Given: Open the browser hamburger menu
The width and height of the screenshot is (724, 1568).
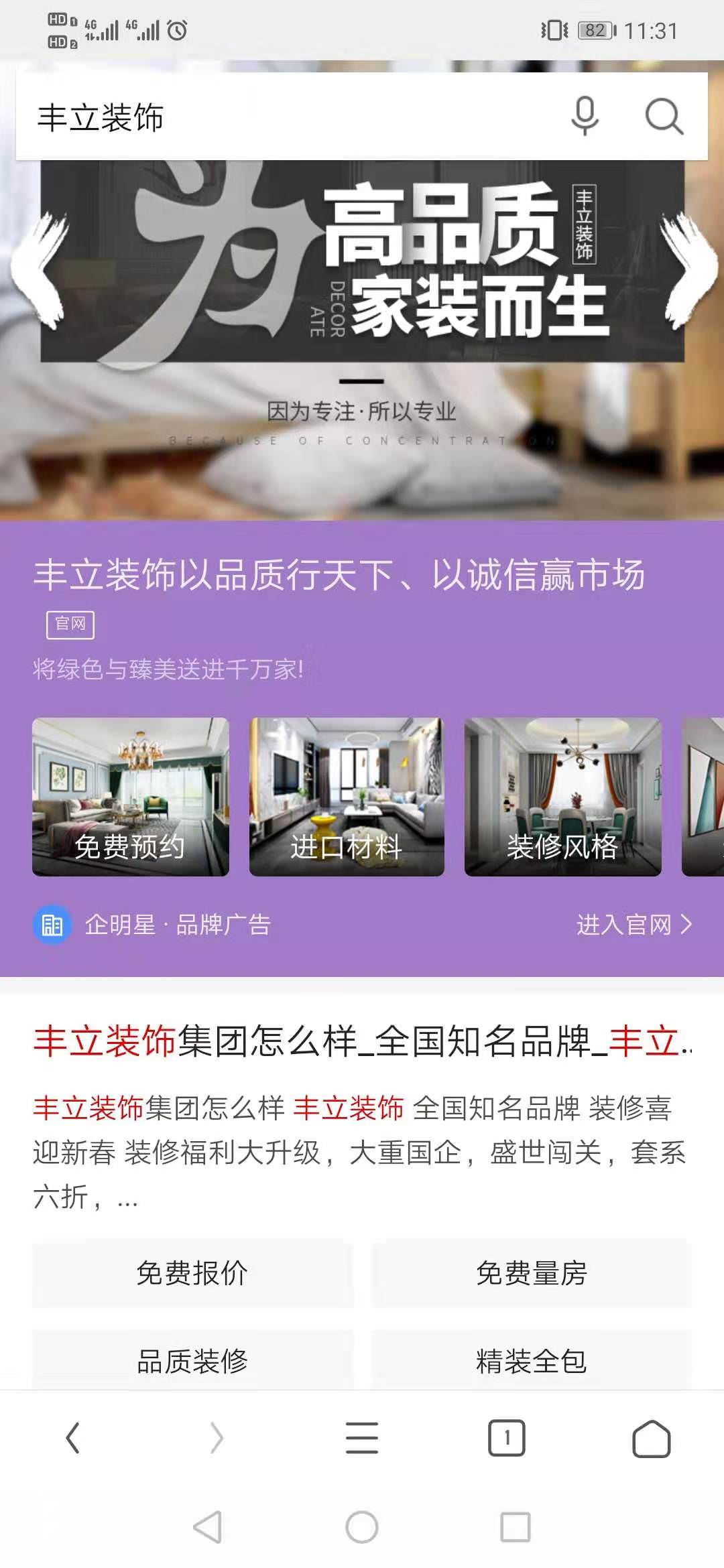Looking at the screenshot, I should [362, 1438].
